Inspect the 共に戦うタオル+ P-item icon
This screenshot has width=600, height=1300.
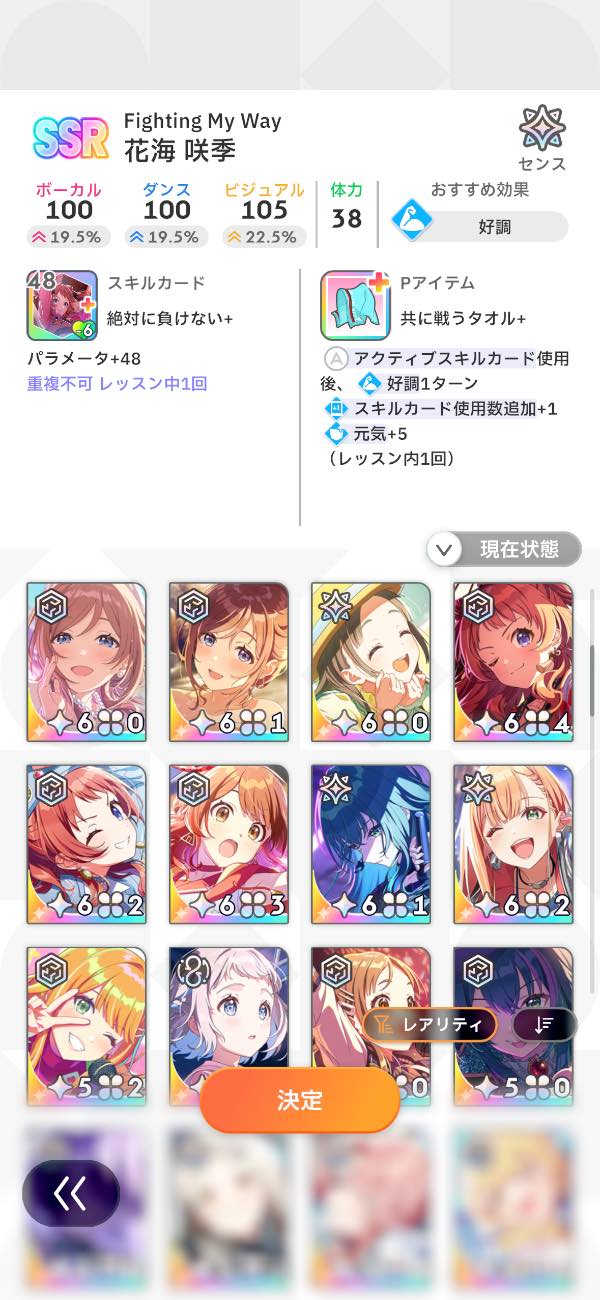point(354,305)
